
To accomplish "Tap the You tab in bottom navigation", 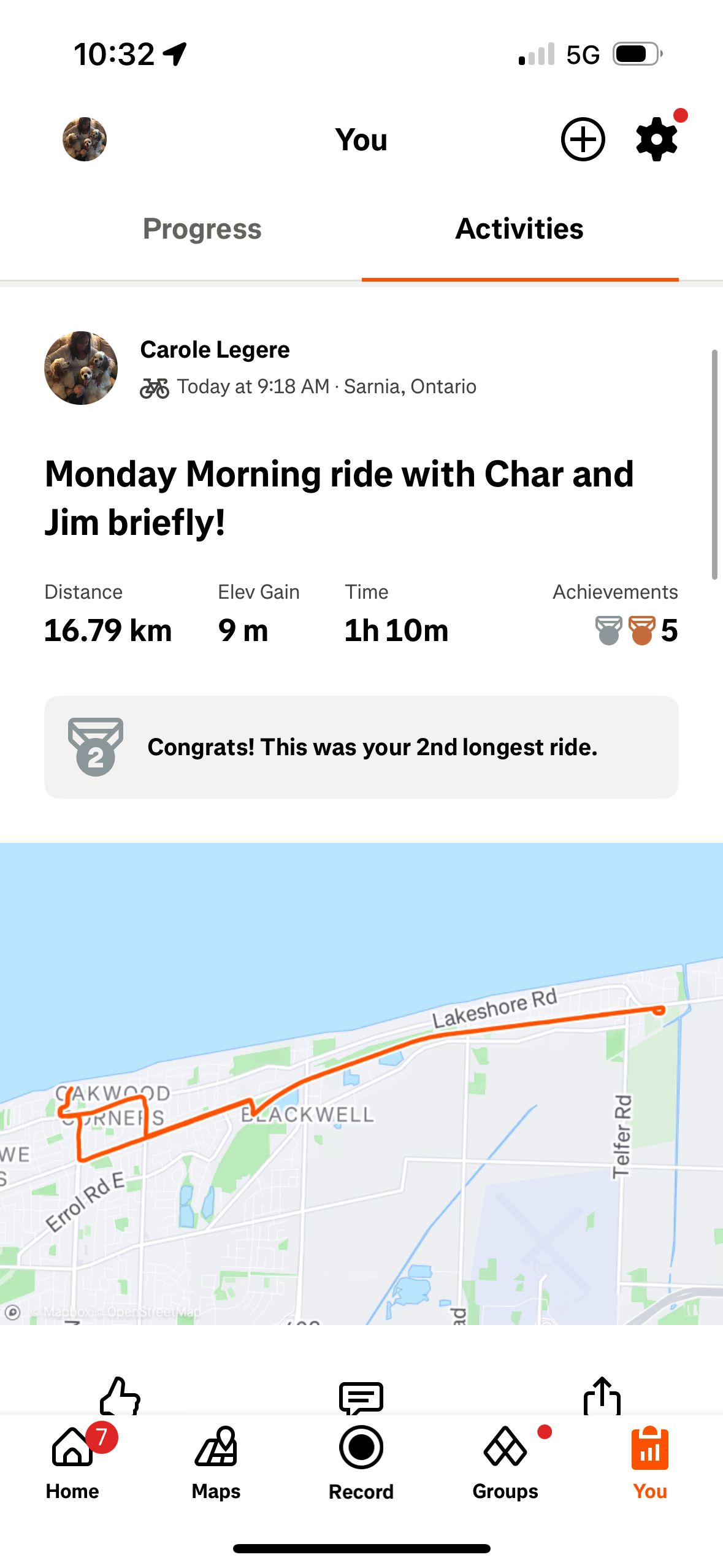I will tap(650, 1462).
